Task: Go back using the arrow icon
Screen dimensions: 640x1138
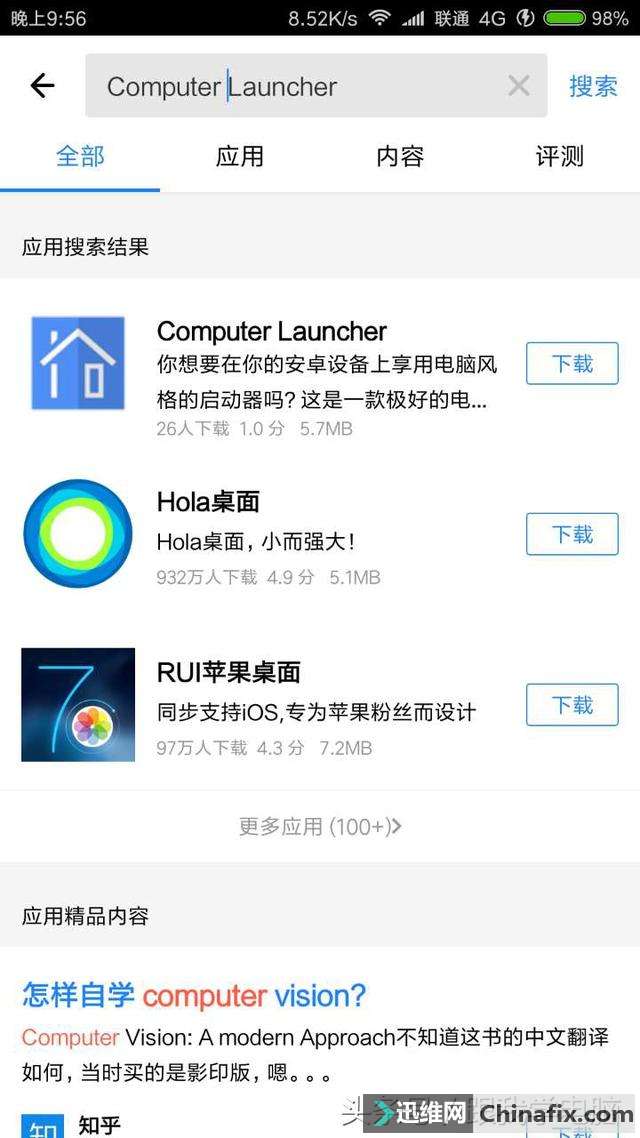Action: point(42,86)
